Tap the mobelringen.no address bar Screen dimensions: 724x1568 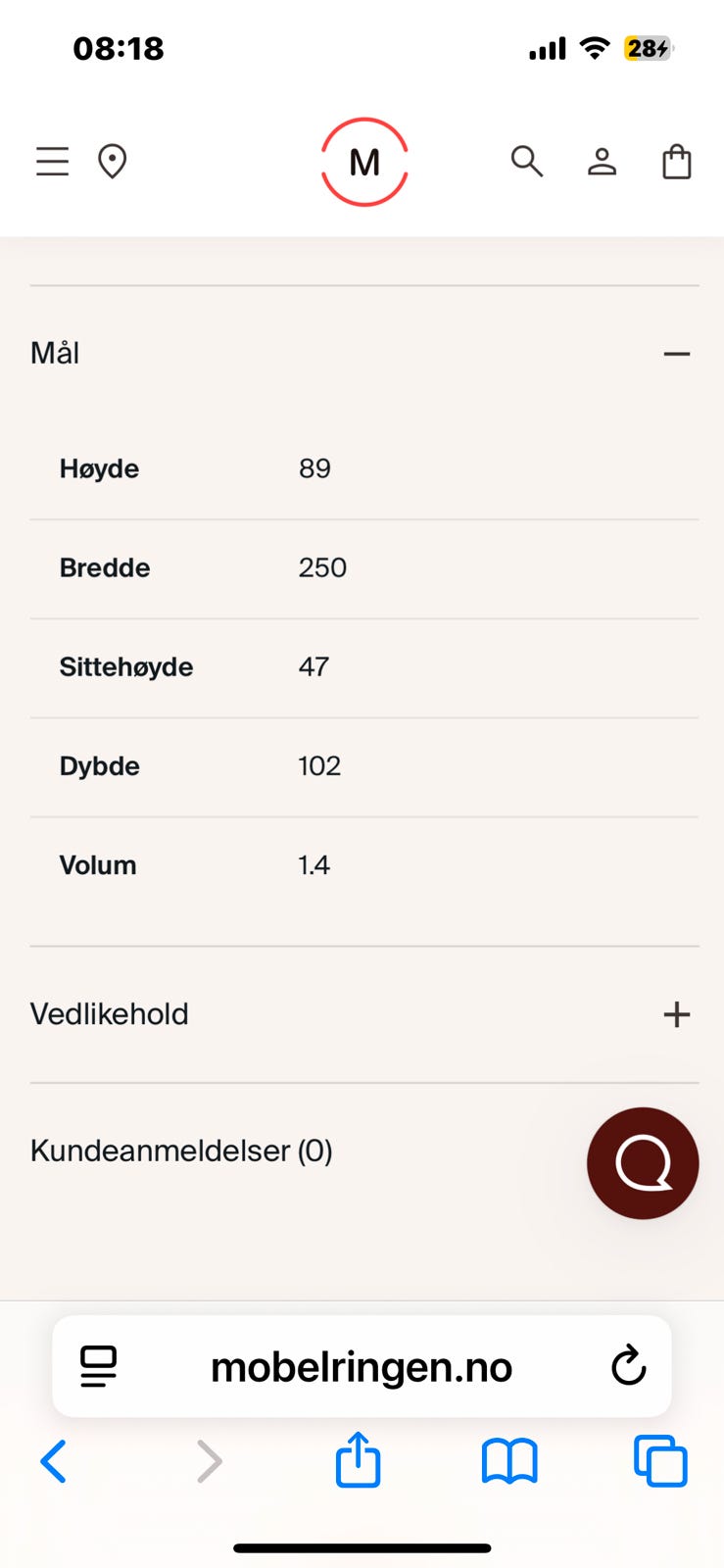point(362,1366)
